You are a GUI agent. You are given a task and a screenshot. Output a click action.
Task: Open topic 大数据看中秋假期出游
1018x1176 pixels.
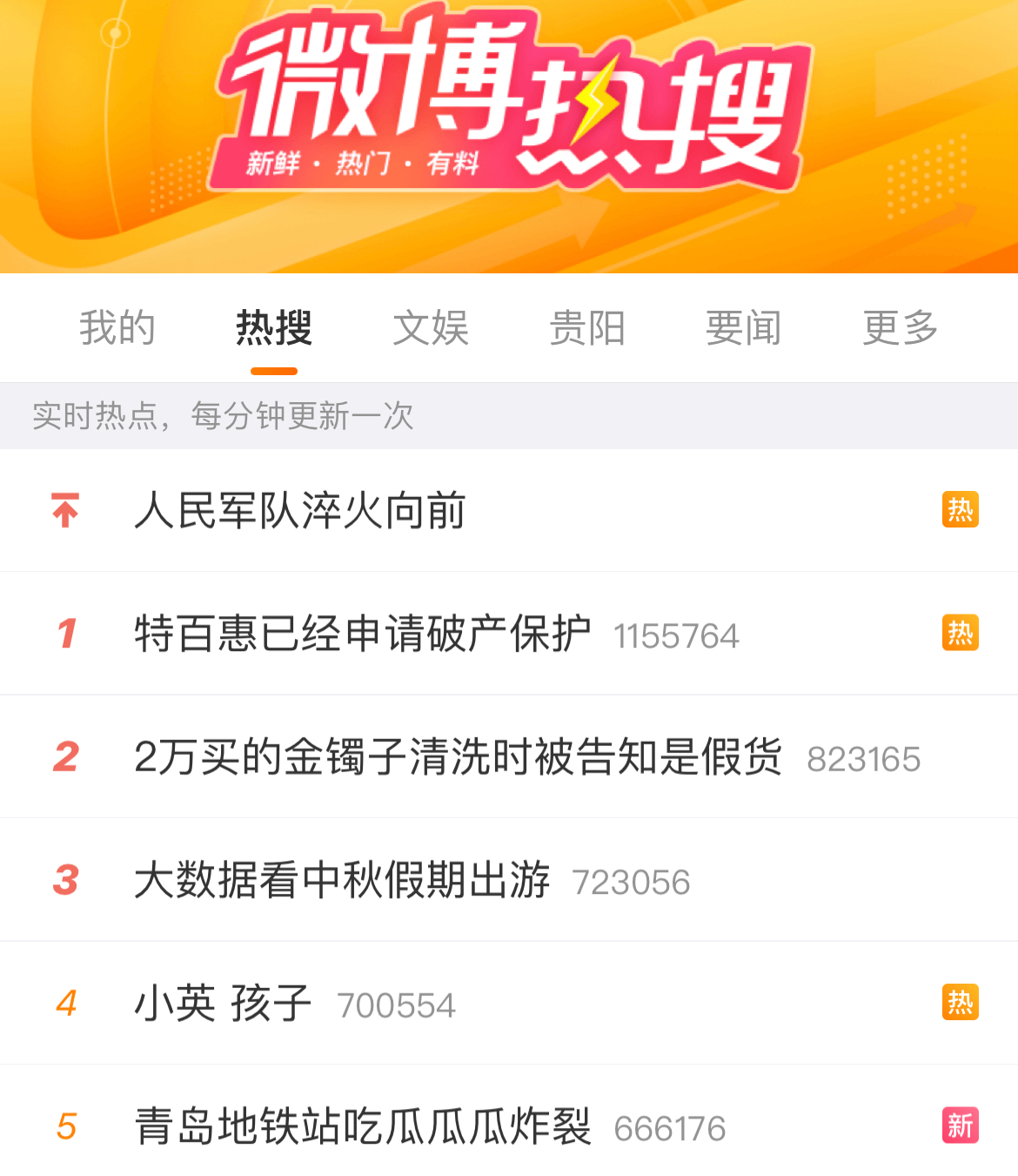tap(342, 880)
